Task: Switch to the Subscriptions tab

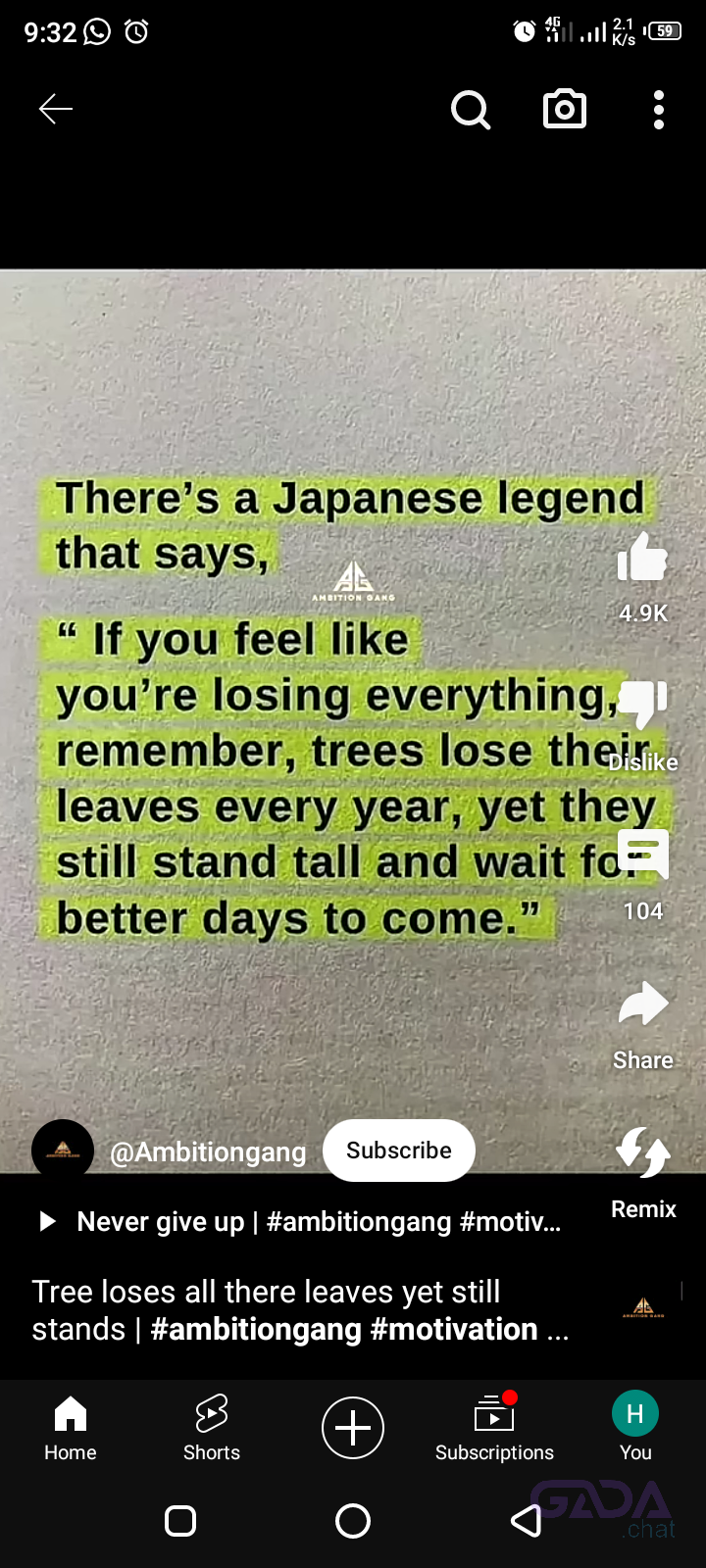Action: coord(494,1427)
